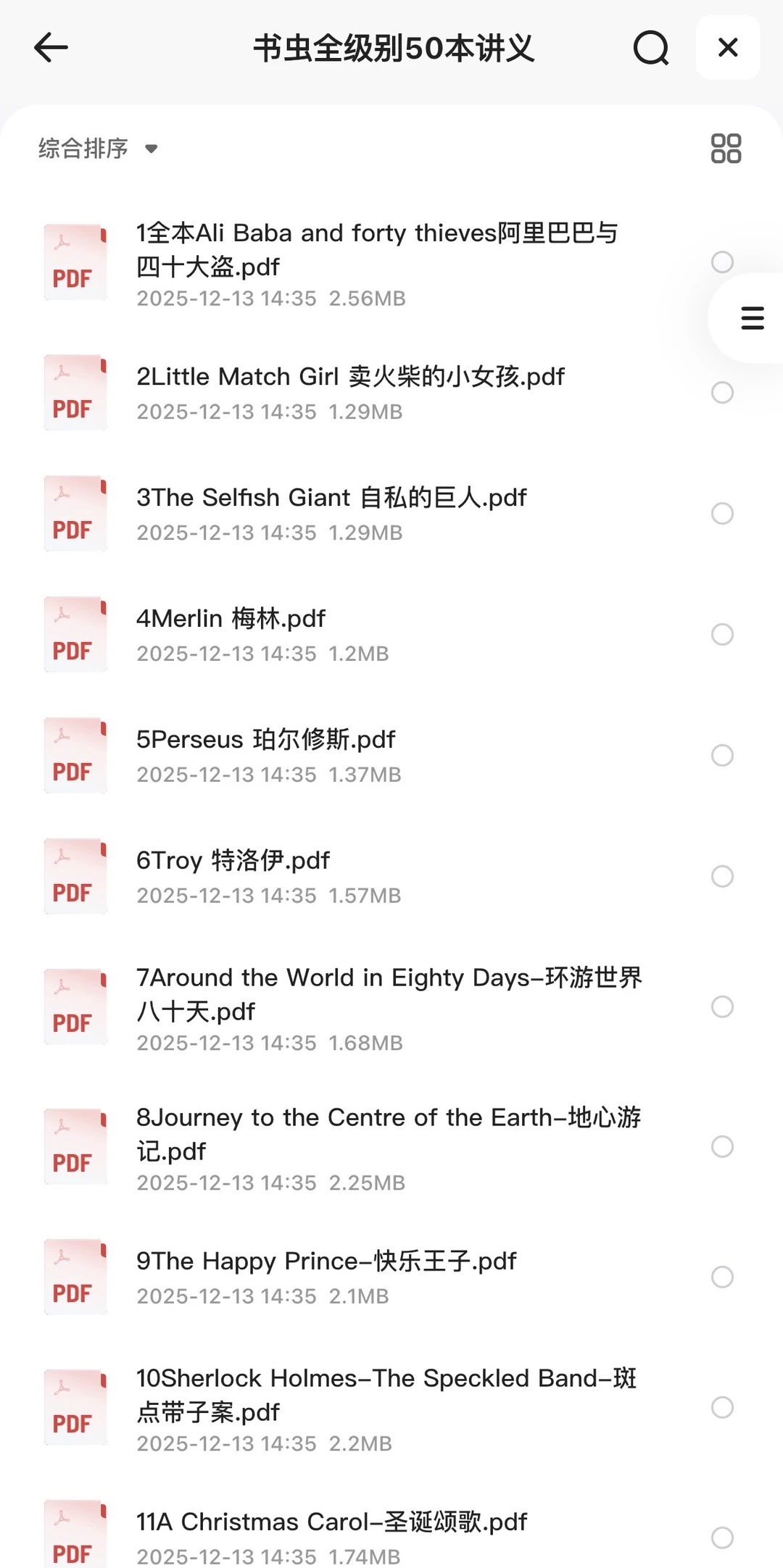Open 3The Selfish Giant PDF
The width and height of the screenshot is (783, 1568).
coord(331,499)
